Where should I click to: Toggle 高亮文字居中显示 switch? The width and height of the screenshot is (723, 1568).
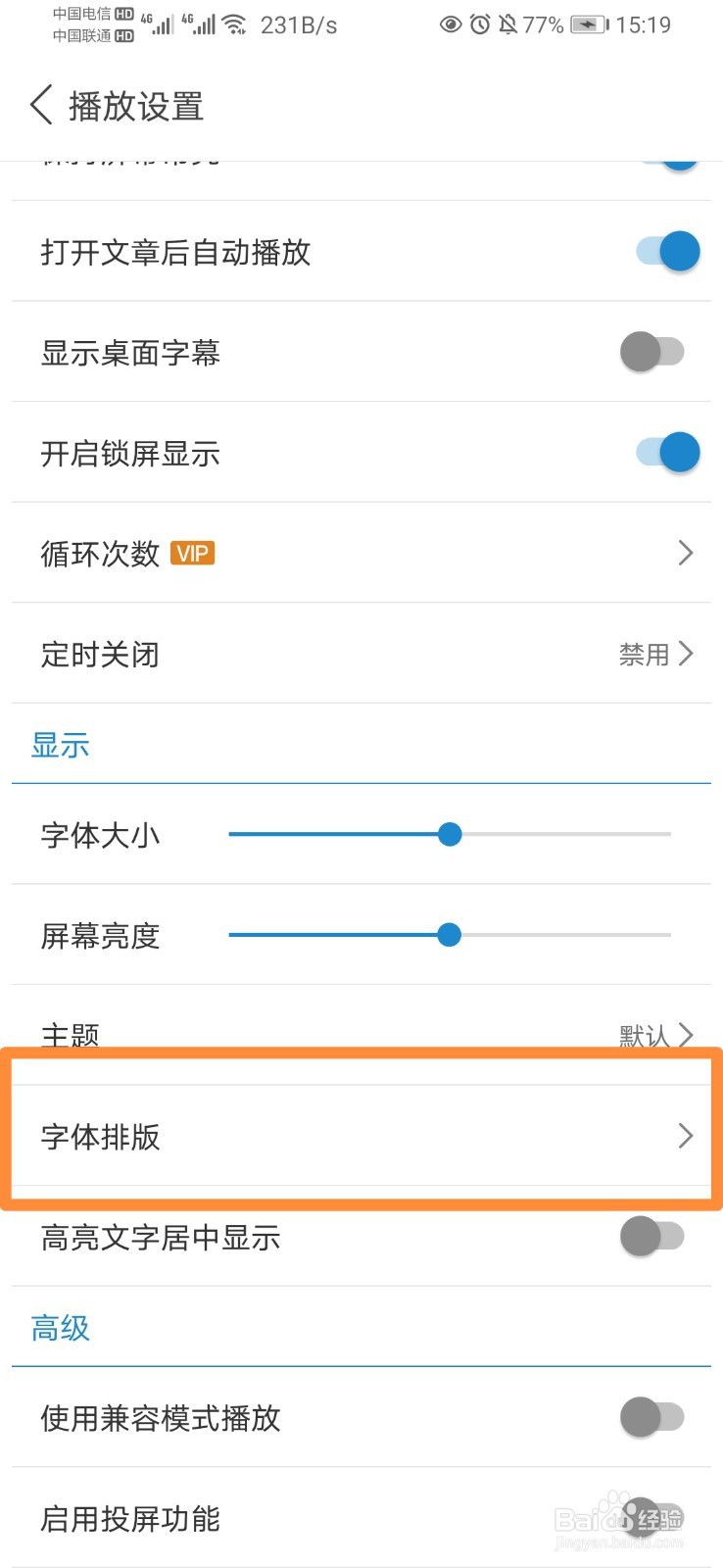651,1237
